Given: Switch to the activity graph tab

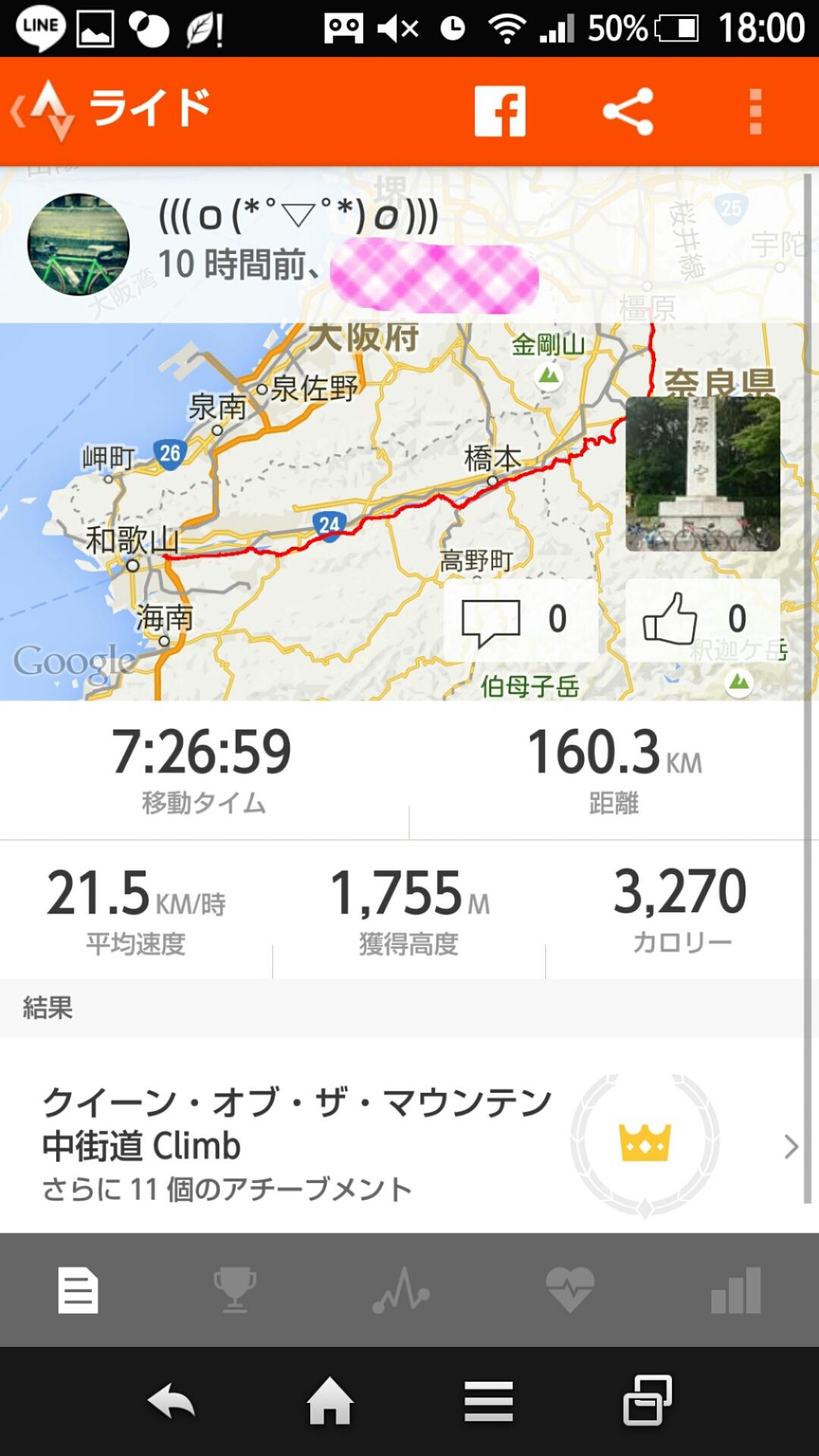Looking at the screenshot, I should (x=401, y=1290).
